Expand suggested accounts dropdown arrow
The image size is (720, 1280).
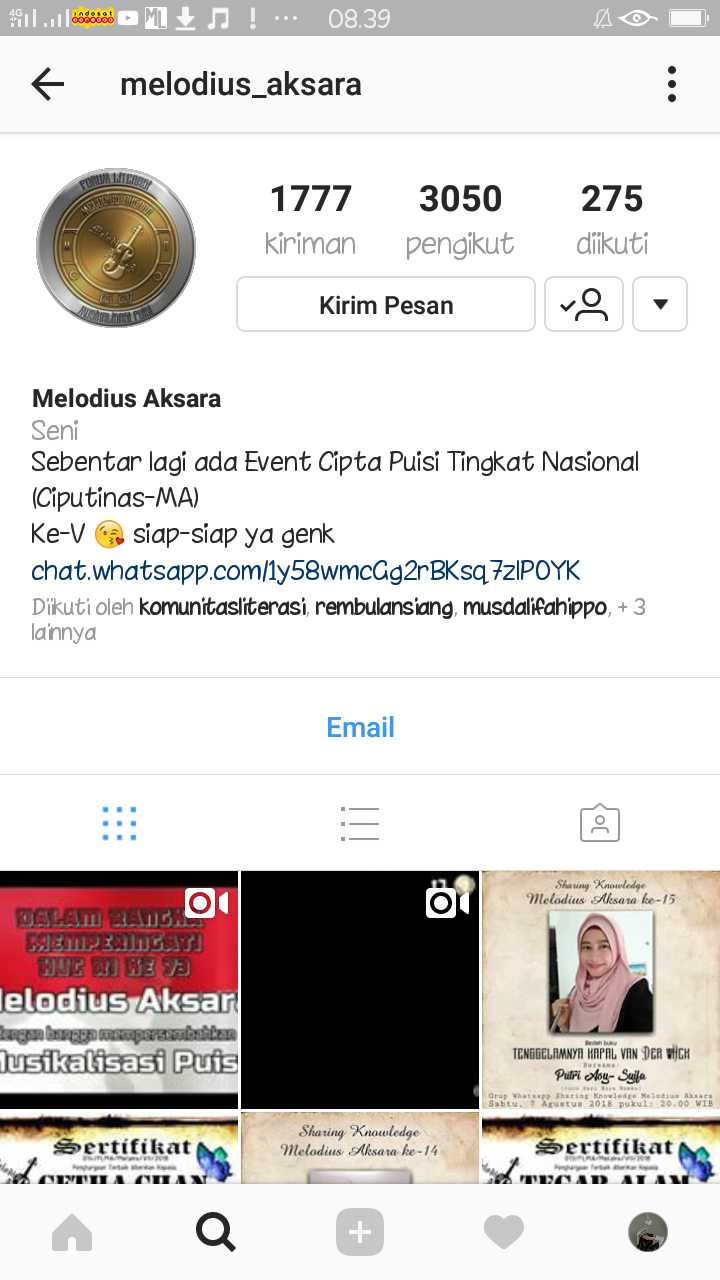click(660, 305)
